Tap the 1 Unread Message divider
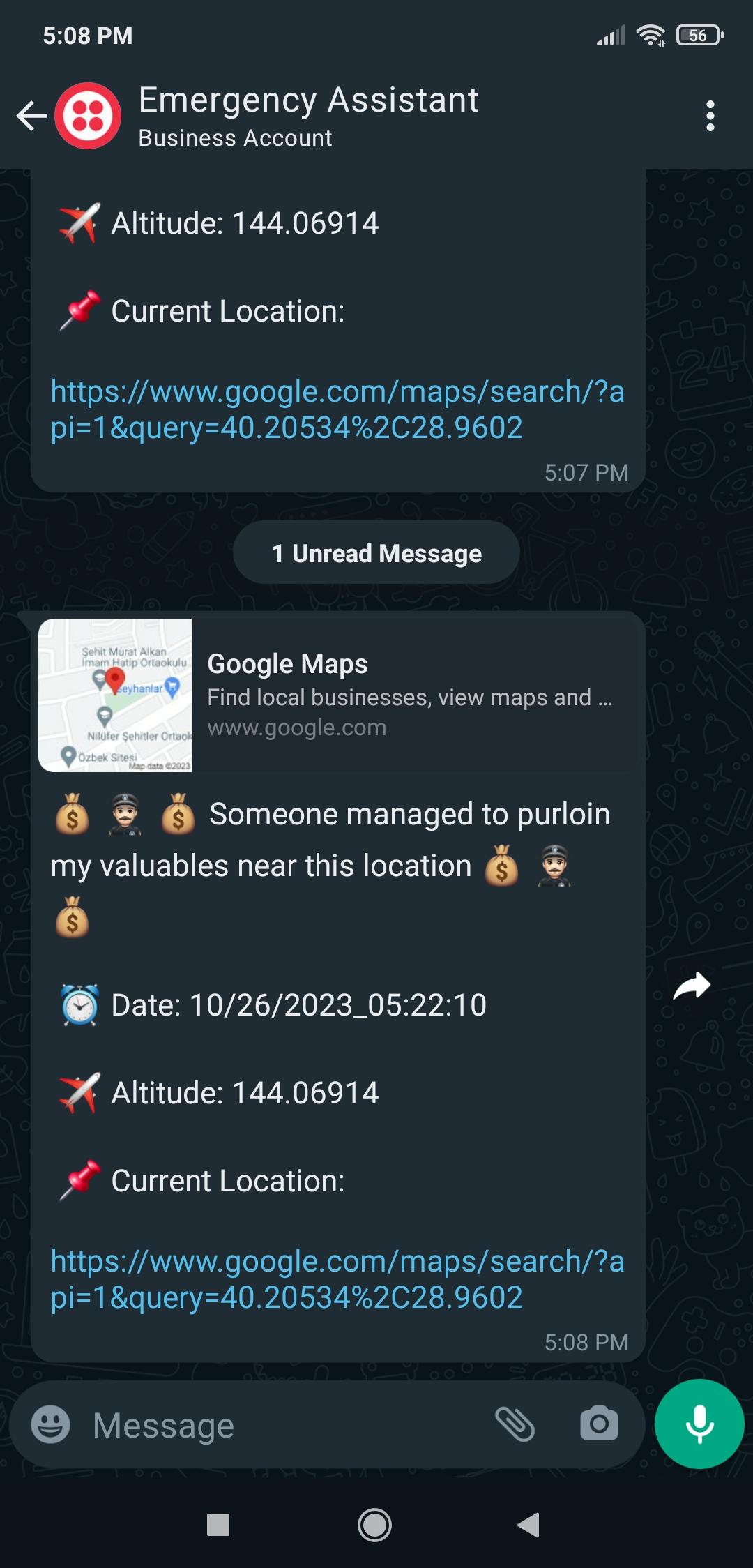 pyautogui.click(x=375, y=552)
